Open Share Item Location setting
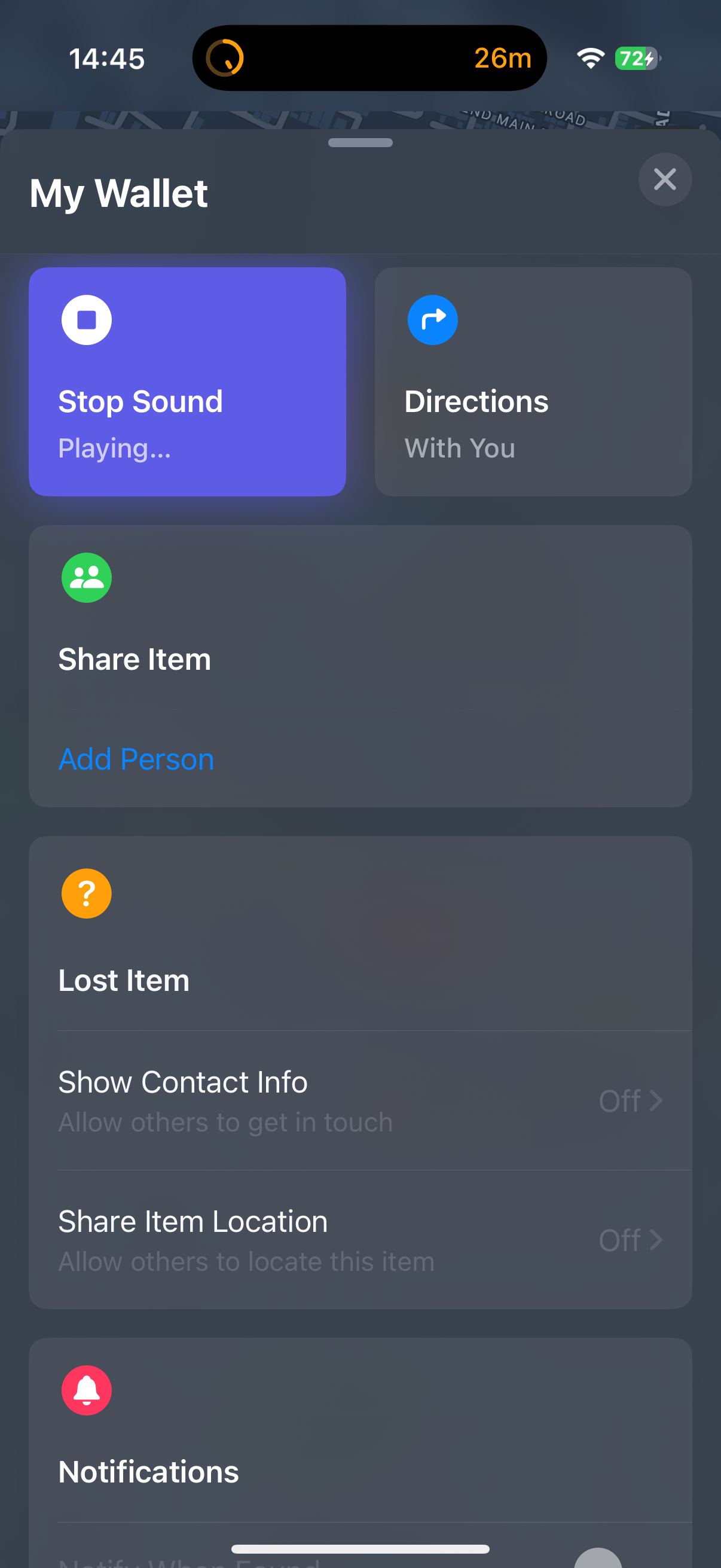The image size is (721, 1568). [360, 1240]
